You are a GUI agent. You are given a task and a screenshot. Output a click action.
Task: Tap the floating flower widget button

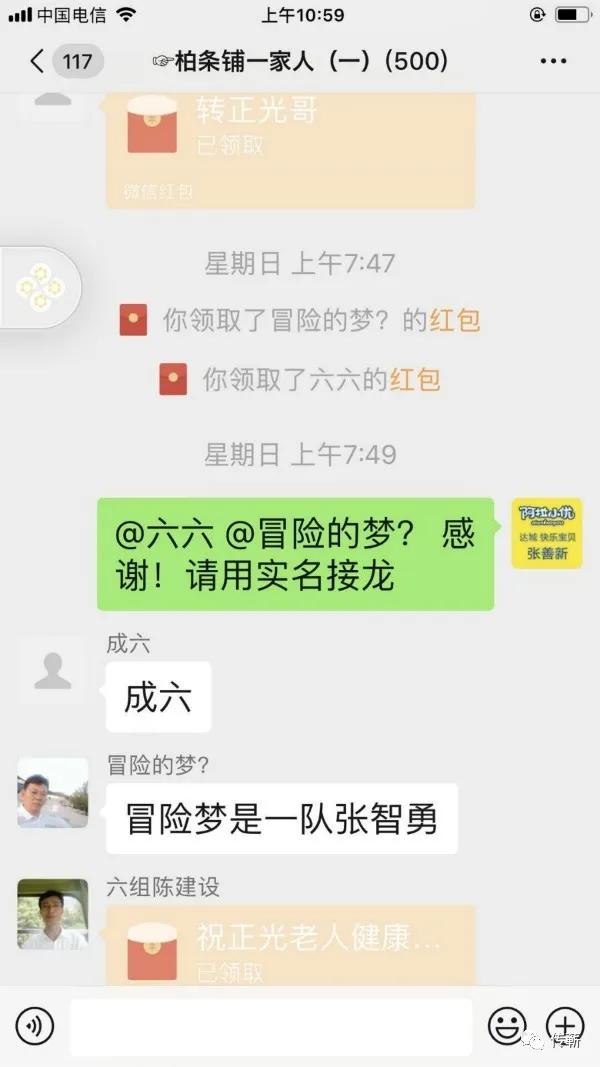coord(40,287)
